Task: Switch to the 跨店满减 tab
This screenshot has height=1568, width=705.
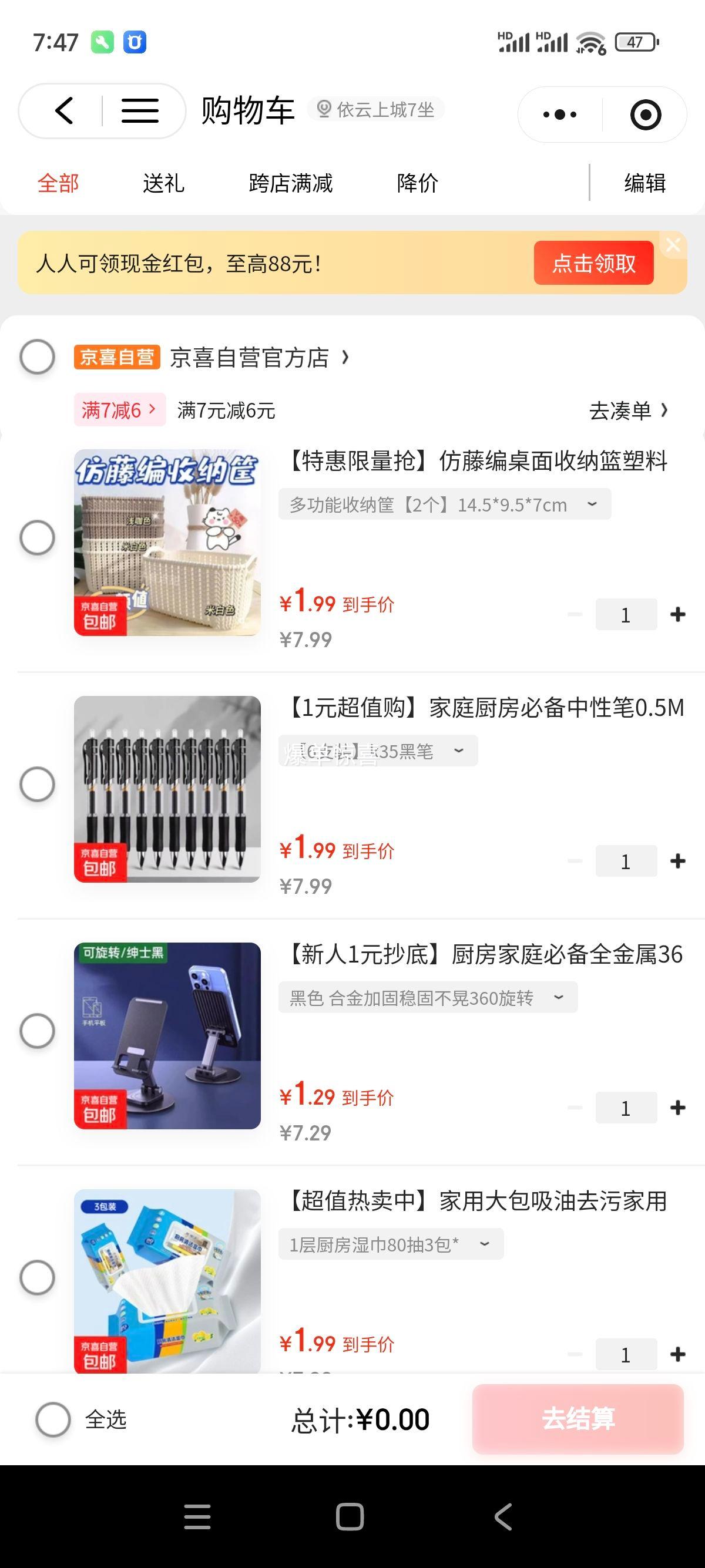Action: click(x=290, y=183)
